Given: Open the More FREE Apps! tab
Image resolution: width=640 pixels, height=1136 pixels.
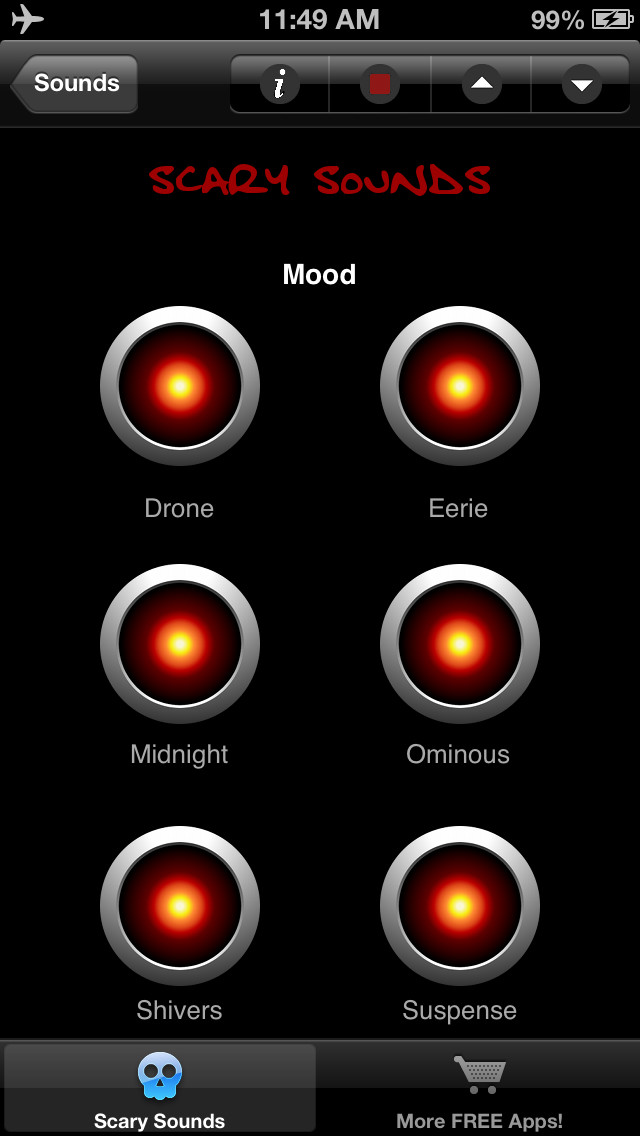Looking at the screenshot, I should click(479, 1088).
